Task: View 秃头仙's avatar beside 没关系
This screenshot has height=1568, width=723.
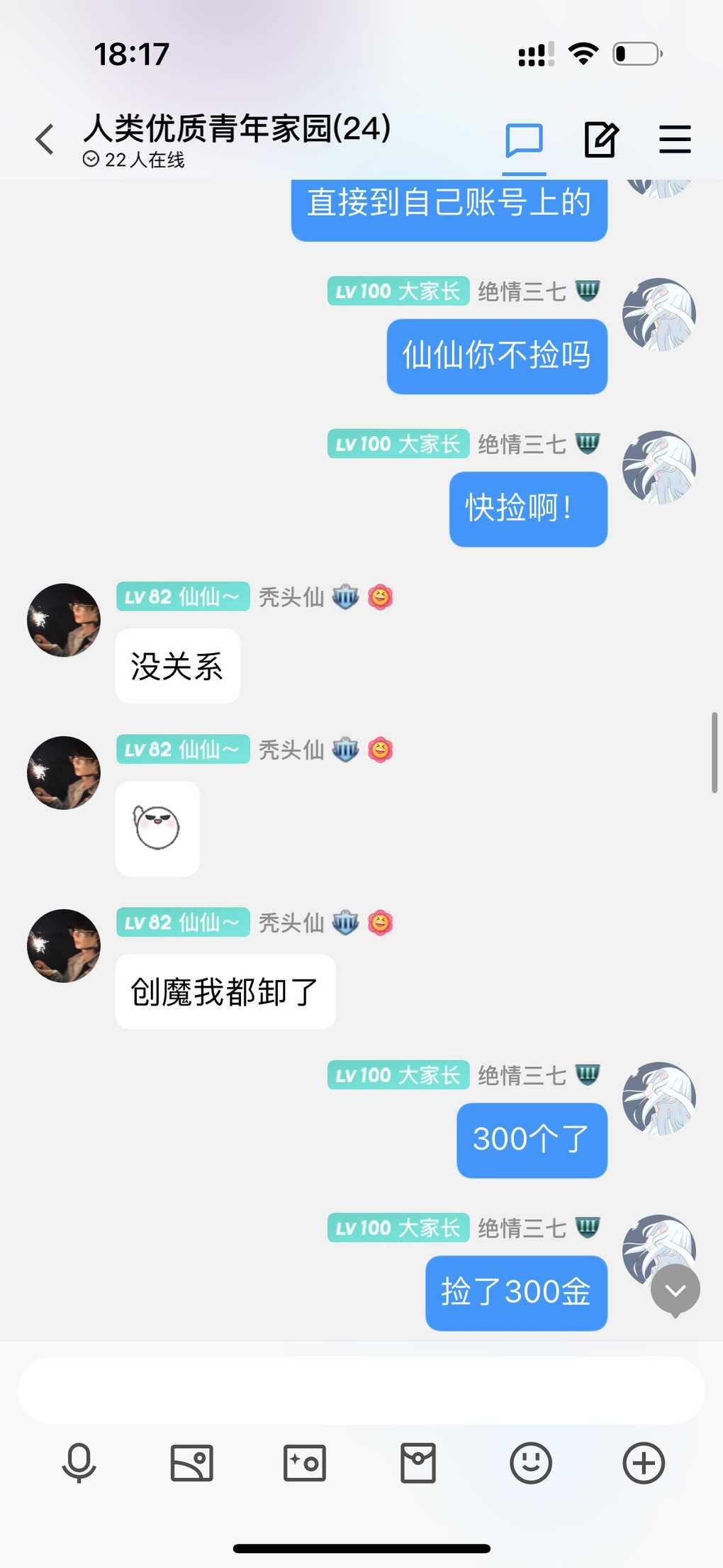Action: [x=64, y=620]
